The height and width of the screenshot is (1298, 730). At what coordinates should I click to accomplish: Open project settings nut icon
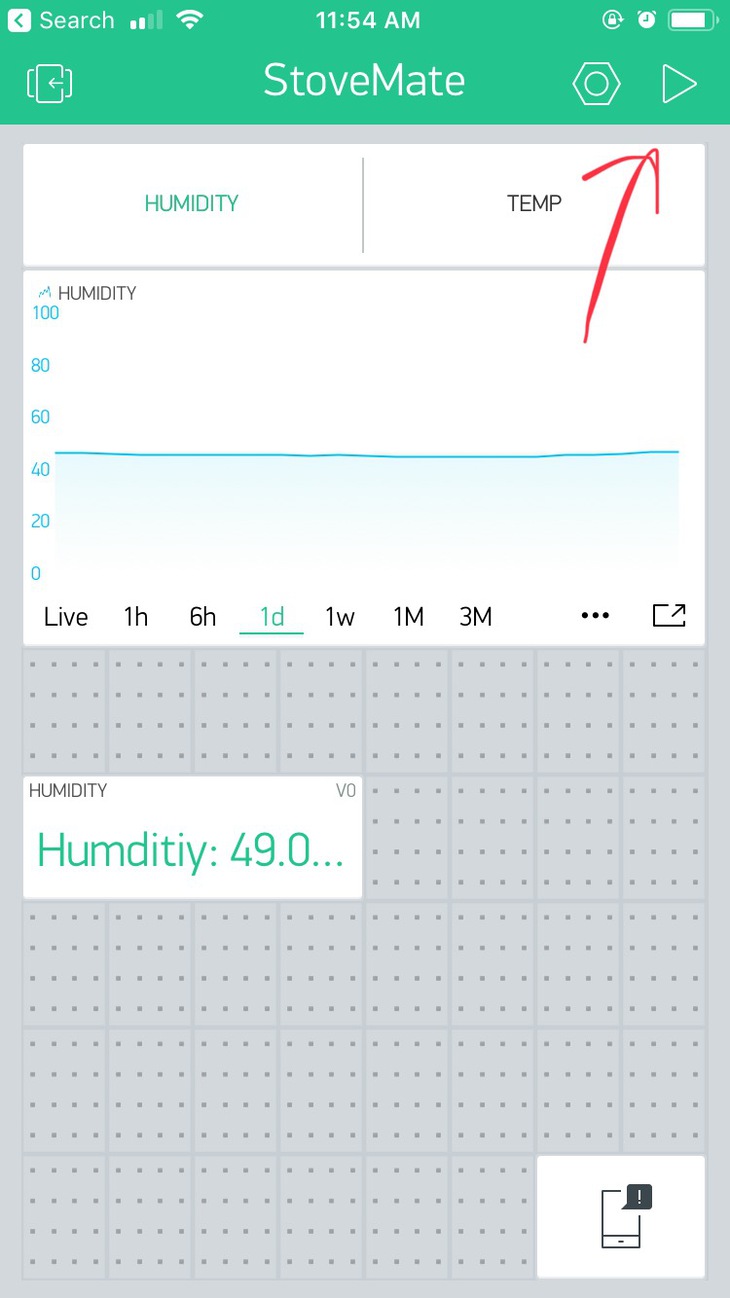596,83
